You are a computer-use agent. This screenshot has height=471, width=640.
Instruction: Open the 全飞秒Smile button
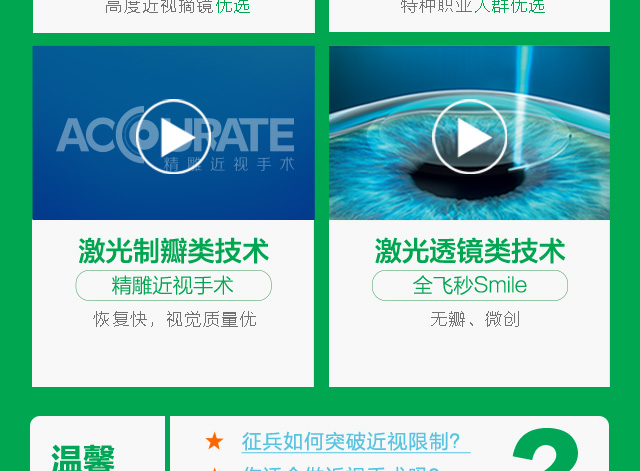[x=469, y=286]
